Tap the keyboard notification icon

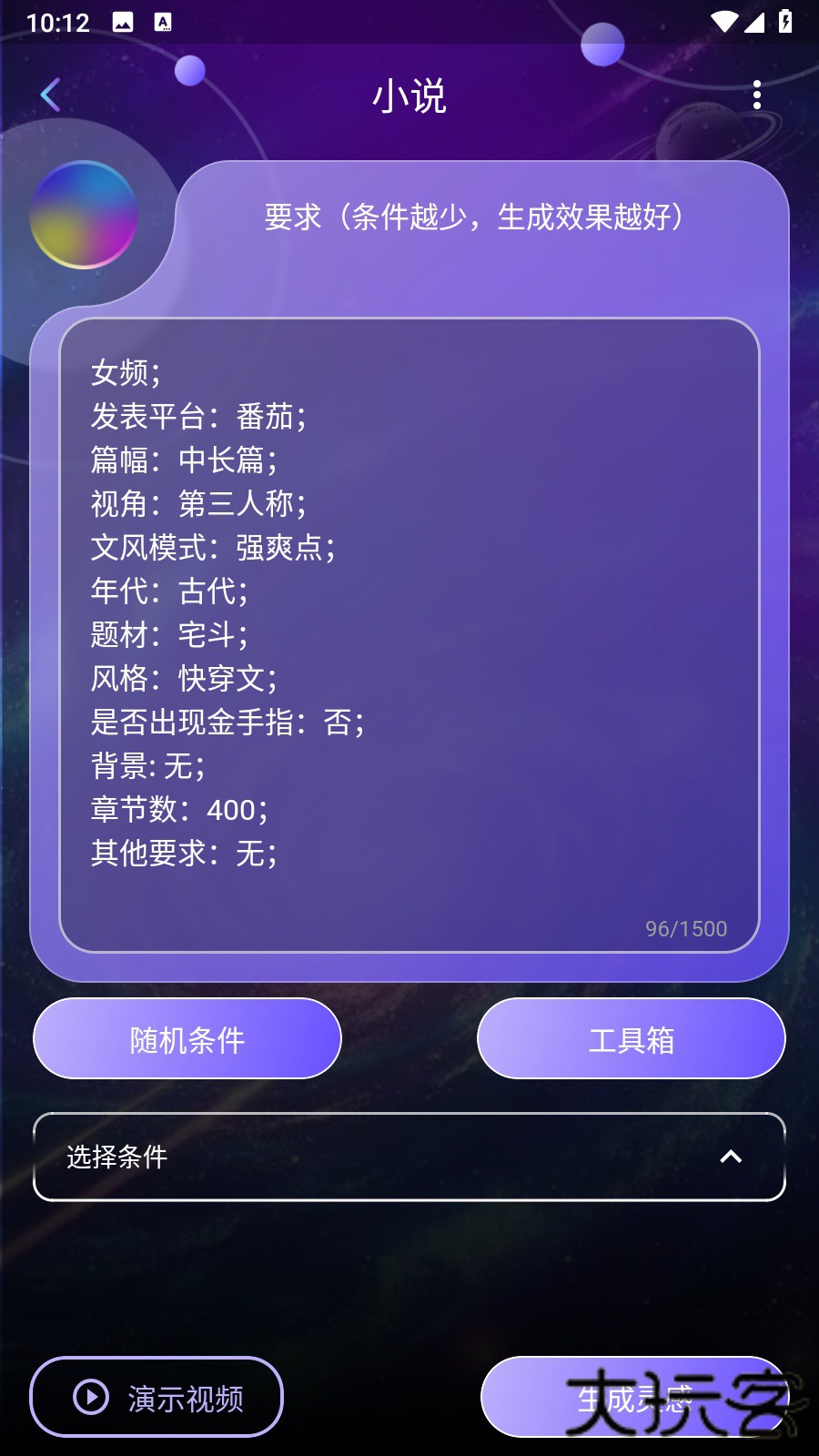(164, 20)
